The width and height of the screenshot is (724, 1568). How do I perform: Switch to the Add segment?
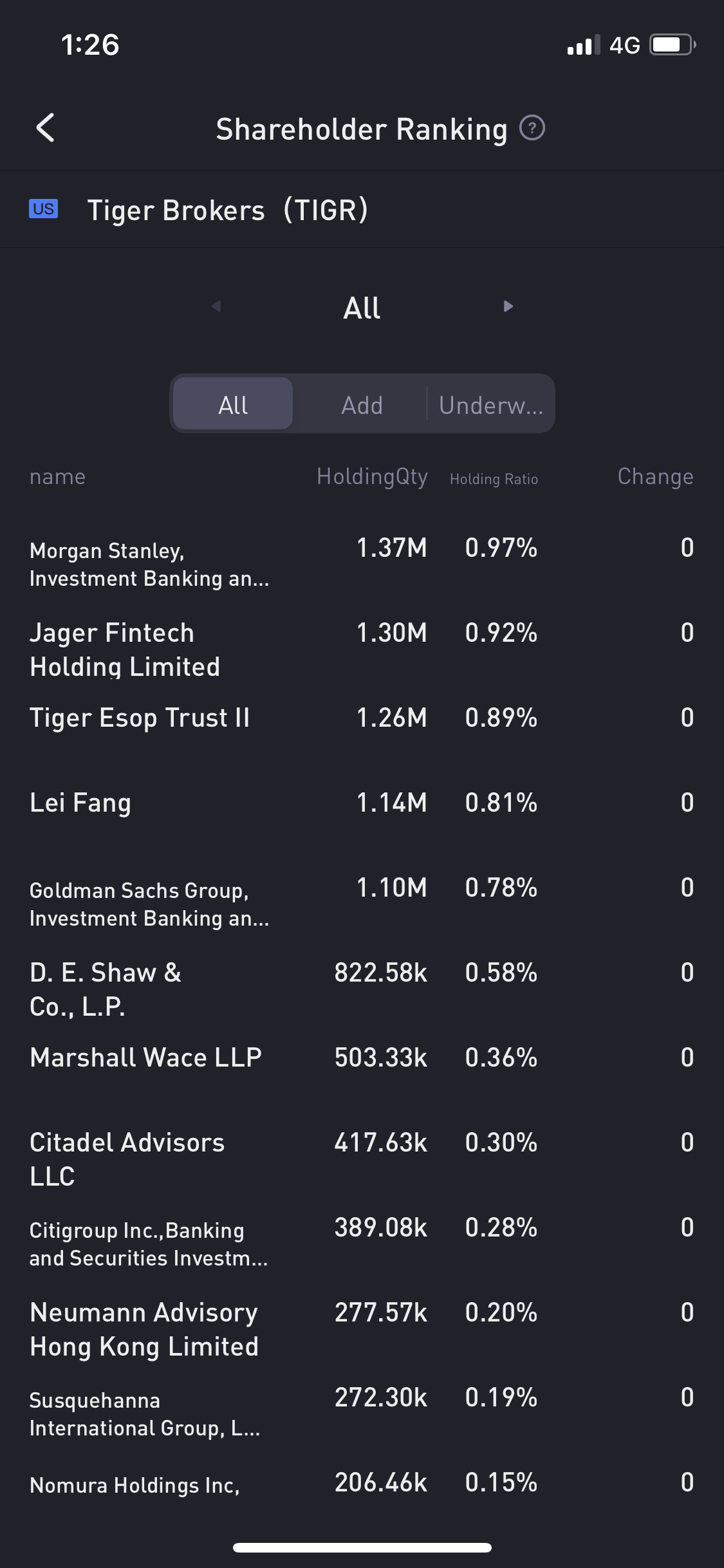pos(362,404)
